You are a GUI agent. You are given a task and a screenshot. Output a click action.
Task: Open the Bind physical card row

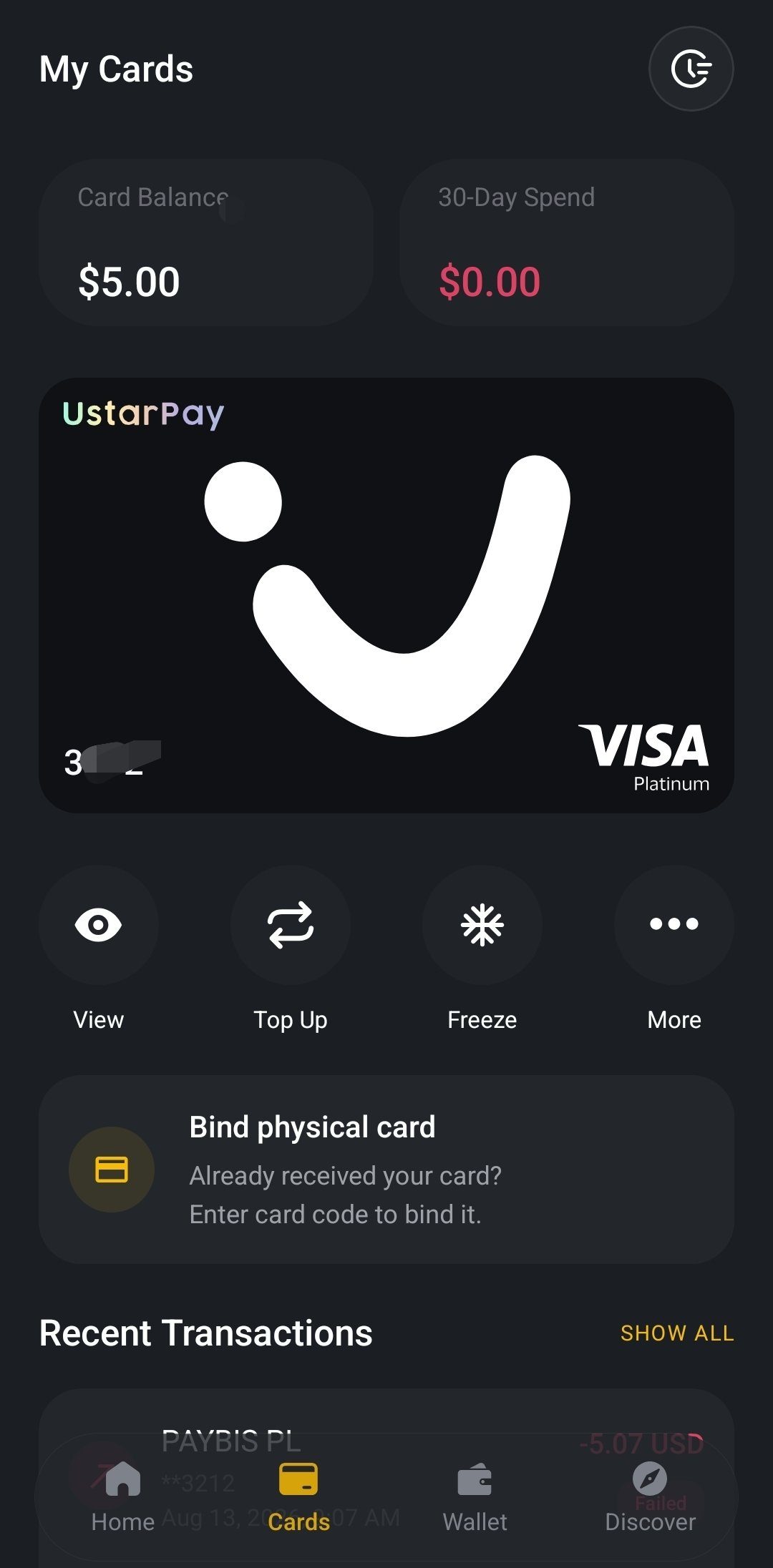(x=386, y=1170)
